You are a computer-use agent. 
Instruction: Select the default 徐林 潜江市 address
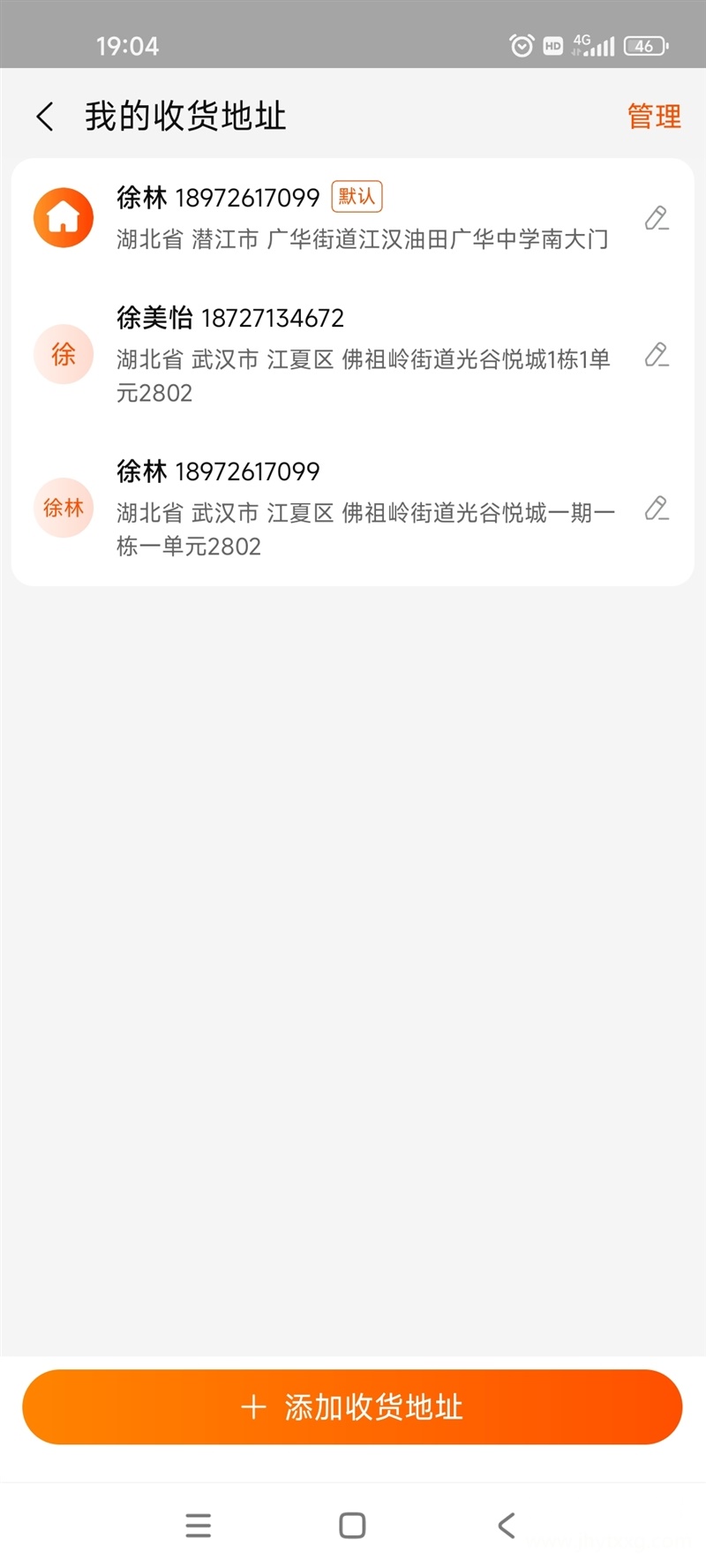tap(353, 217)
